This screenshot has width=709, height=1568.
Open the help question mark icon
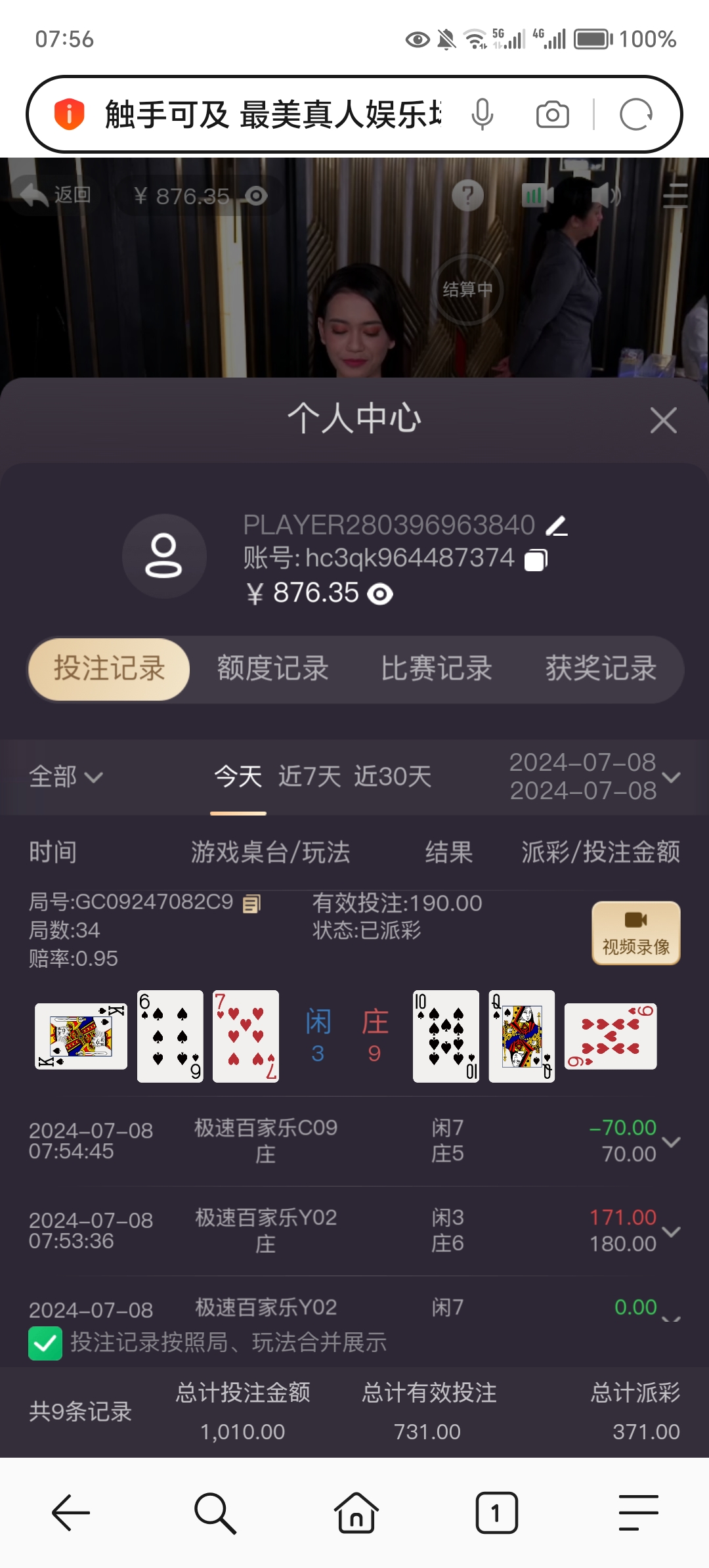pyautogui.click(x=467, y=195)
